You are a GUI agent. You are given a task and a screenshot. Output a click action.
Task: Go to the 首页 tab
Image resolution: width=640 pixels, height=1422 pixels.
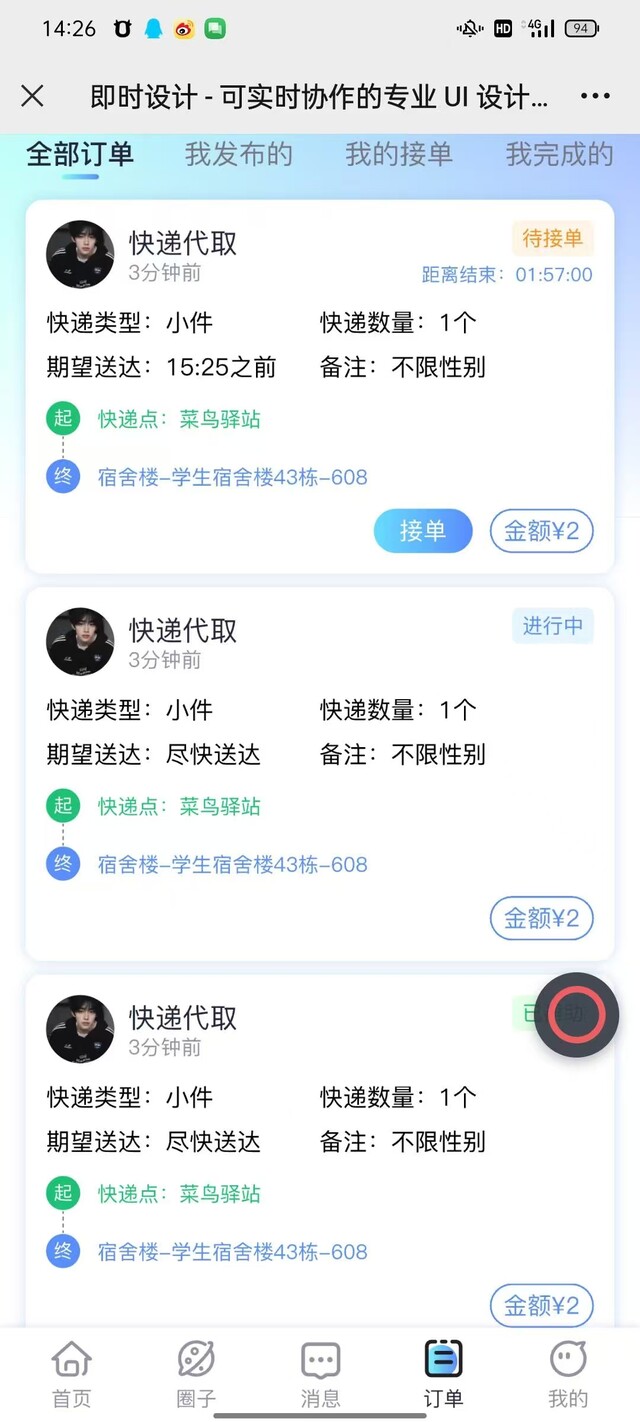(71, 1372)
